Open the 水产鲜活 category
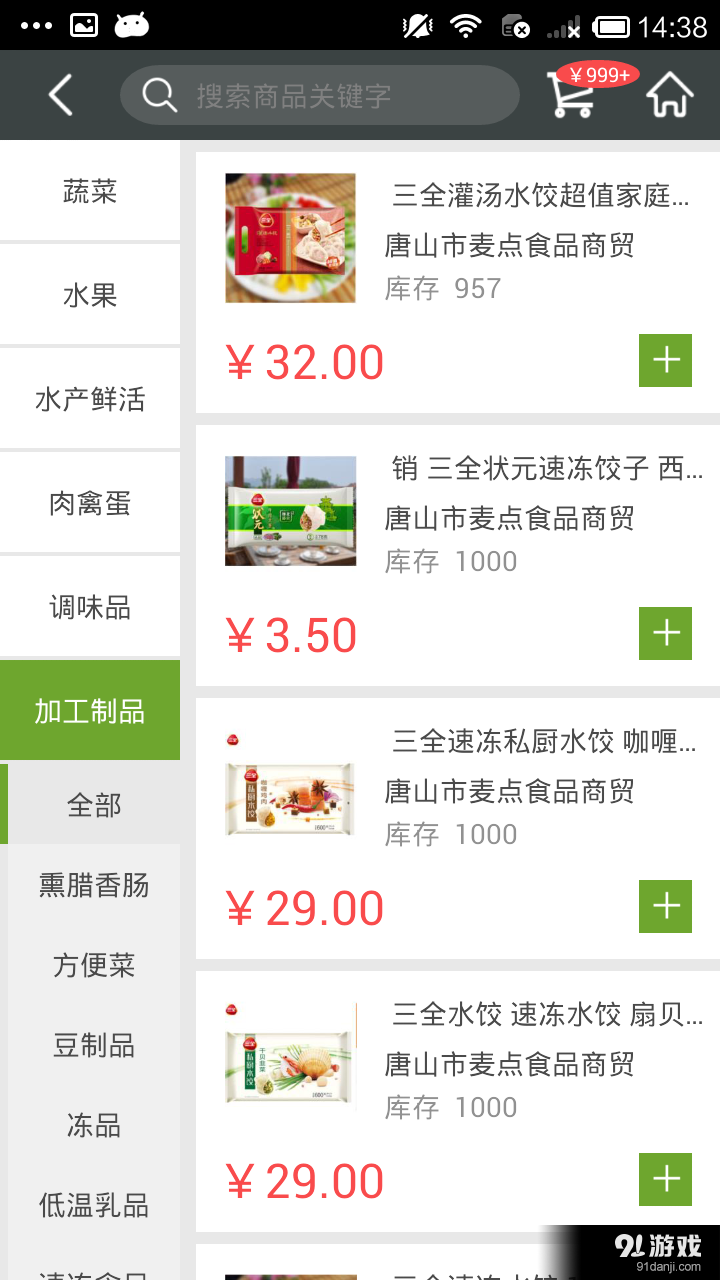 89,398
